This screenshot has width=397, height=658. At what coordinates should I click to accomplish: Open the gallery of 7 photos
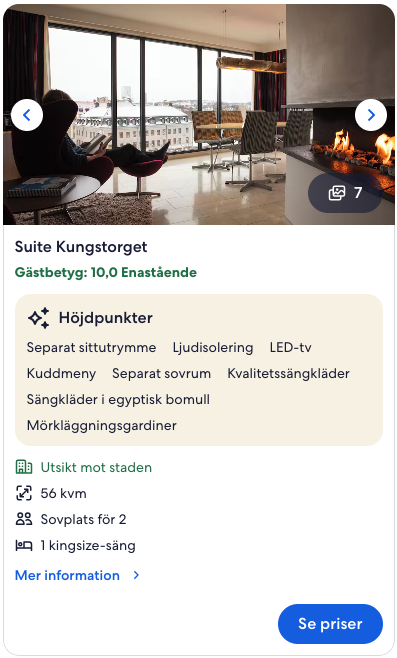point(345,193)
